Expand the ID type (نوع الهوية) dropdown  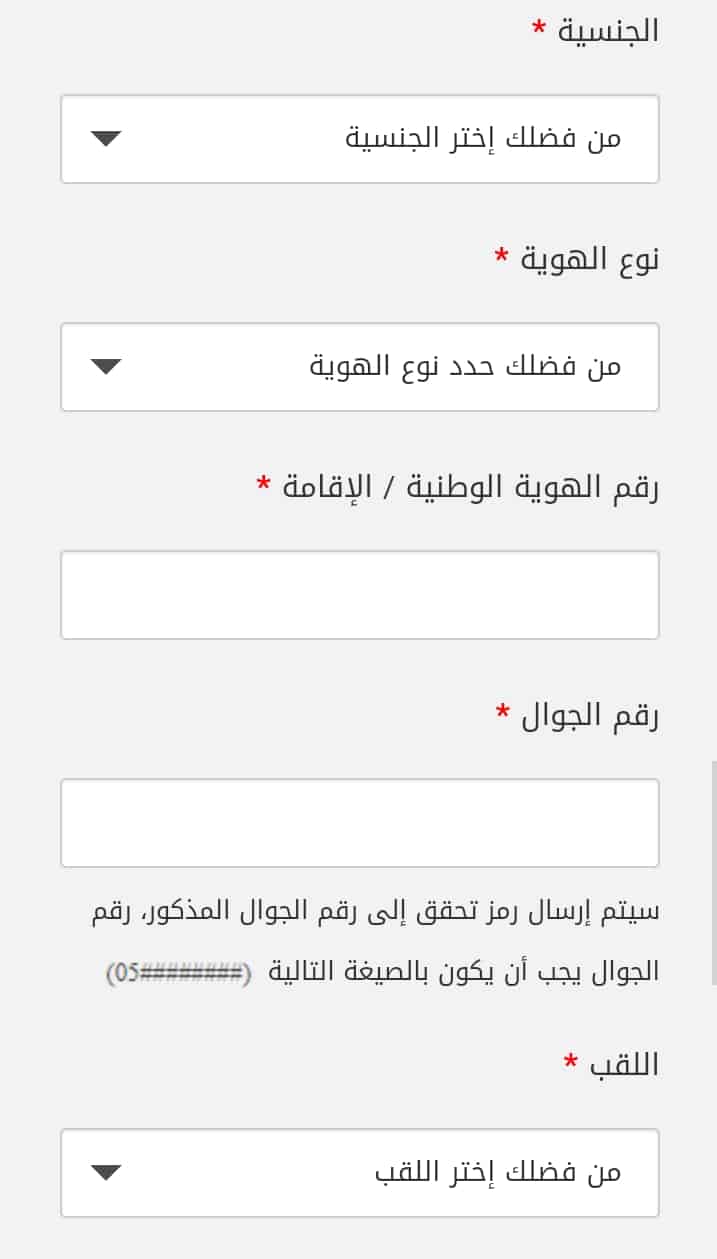point(360,367)
